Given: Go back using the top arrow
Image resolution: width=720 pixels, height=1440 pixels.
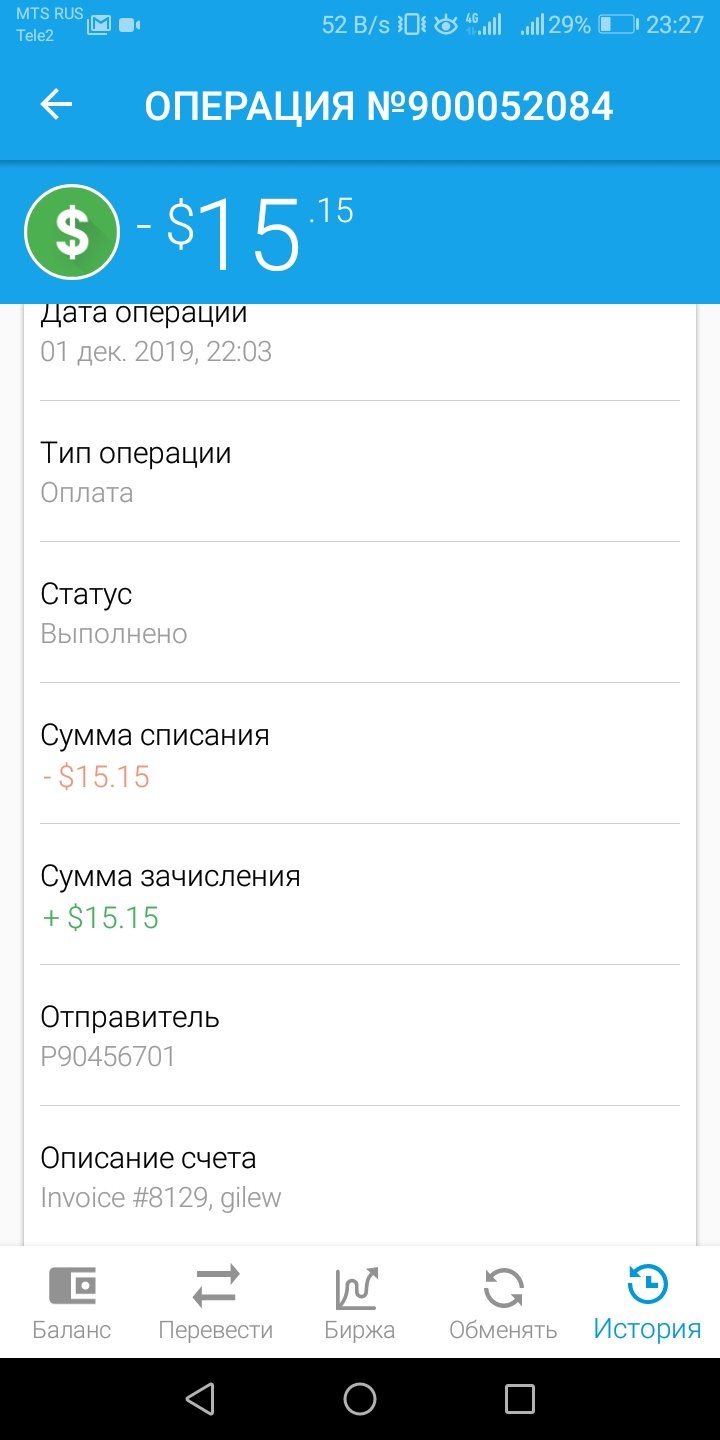Looking at the screenshot, I should point(57,105).
